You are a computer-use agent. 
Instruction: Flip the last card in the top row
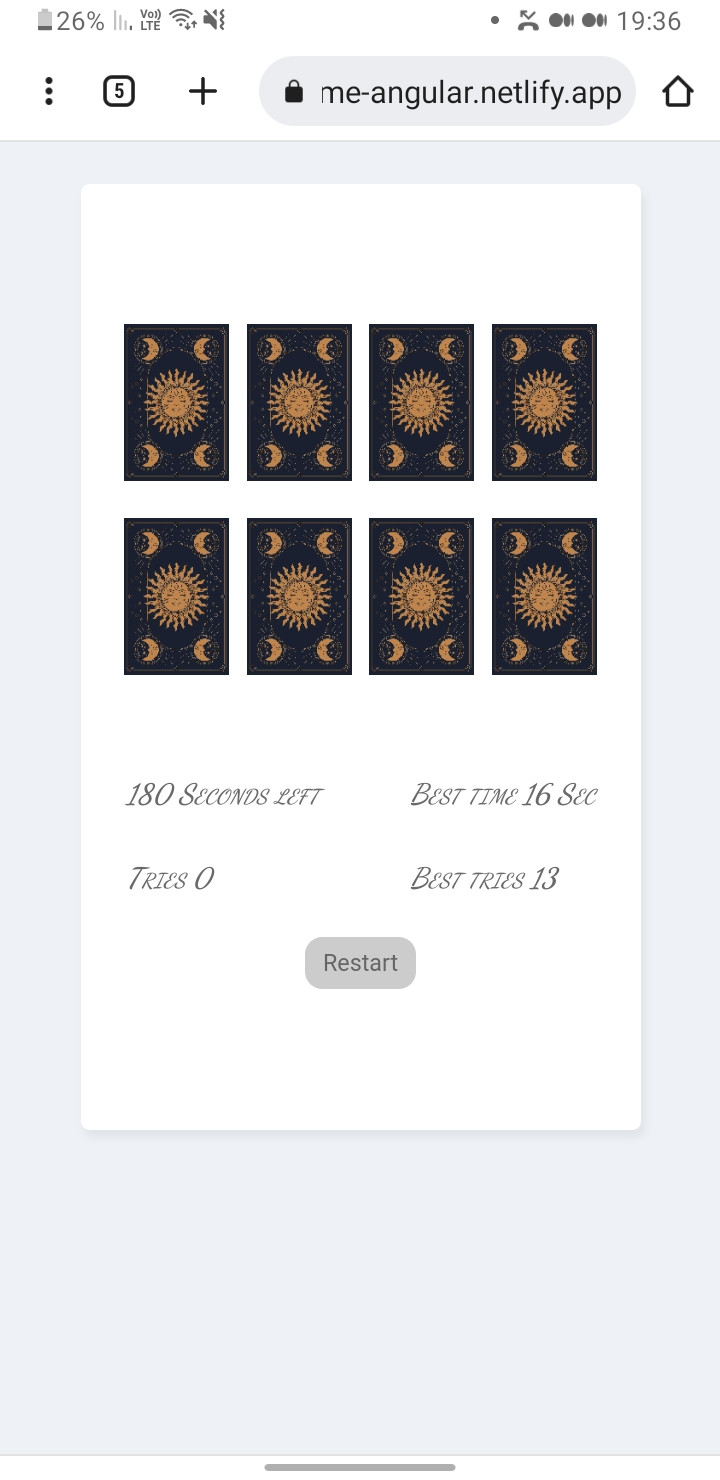pyautogui.click(x=544, y=402)
